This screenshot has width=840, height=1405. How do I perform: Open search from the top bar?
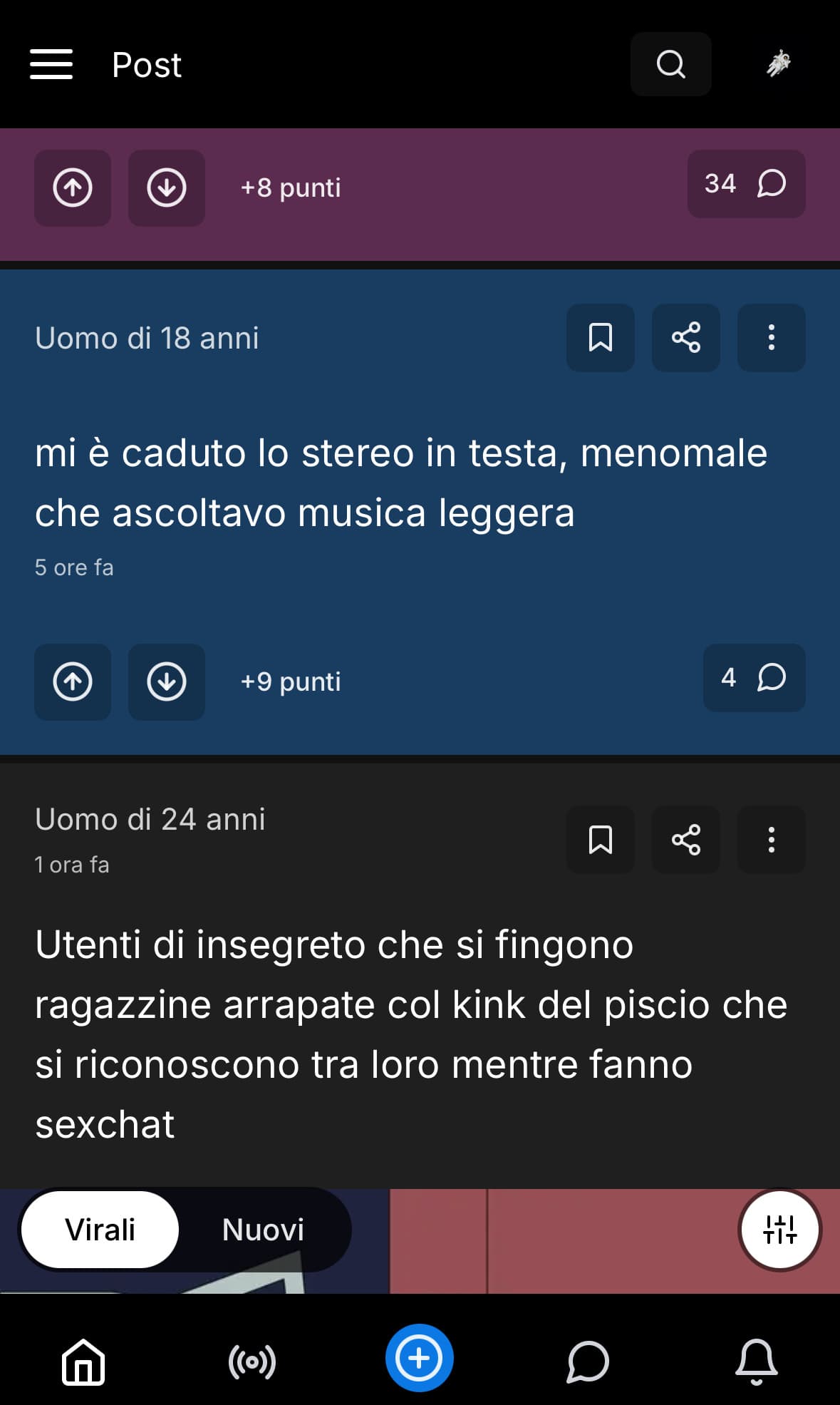(670, 64)
